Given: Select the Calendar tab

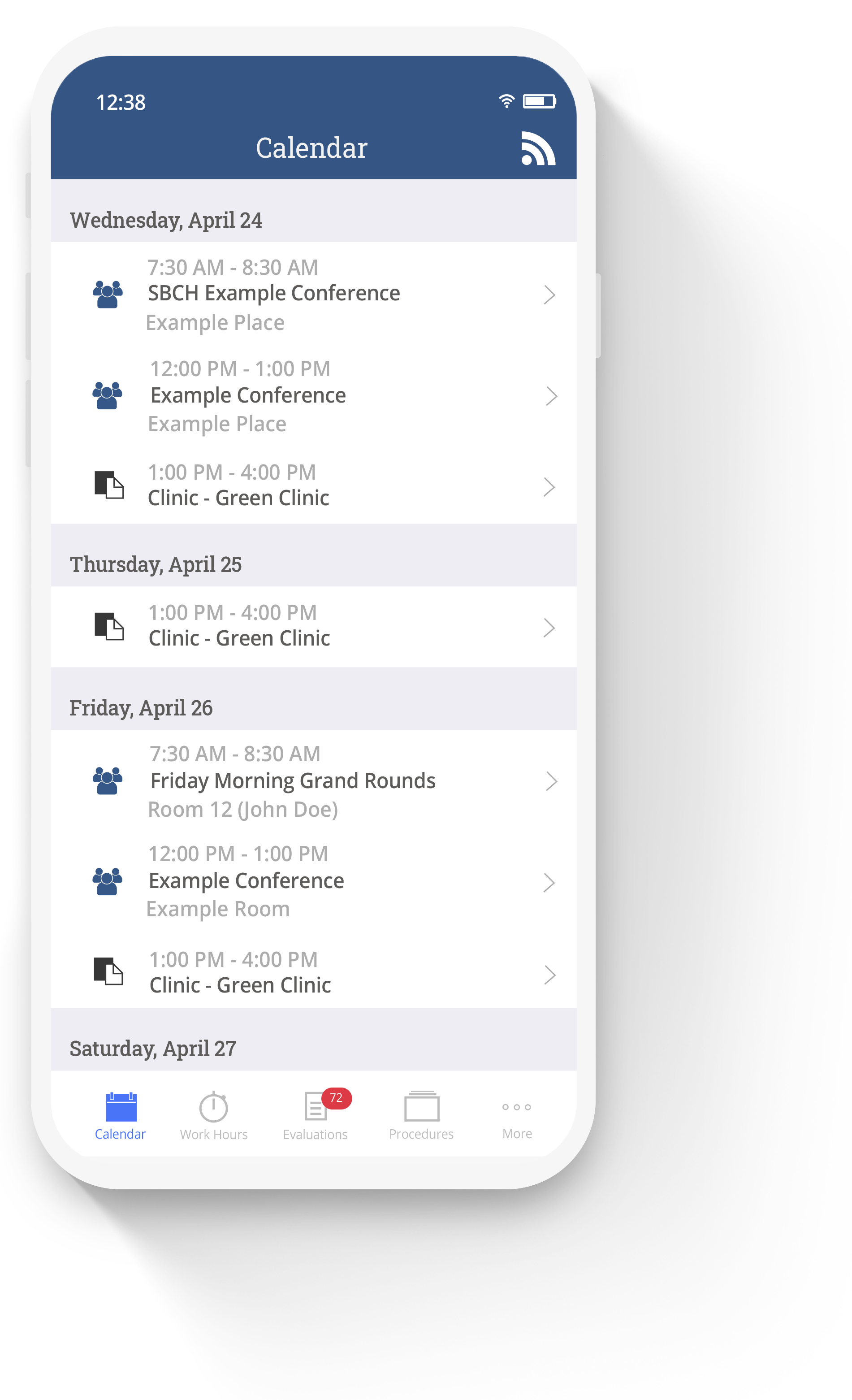Looking at the screenshot, I should tap(121, 1116).
